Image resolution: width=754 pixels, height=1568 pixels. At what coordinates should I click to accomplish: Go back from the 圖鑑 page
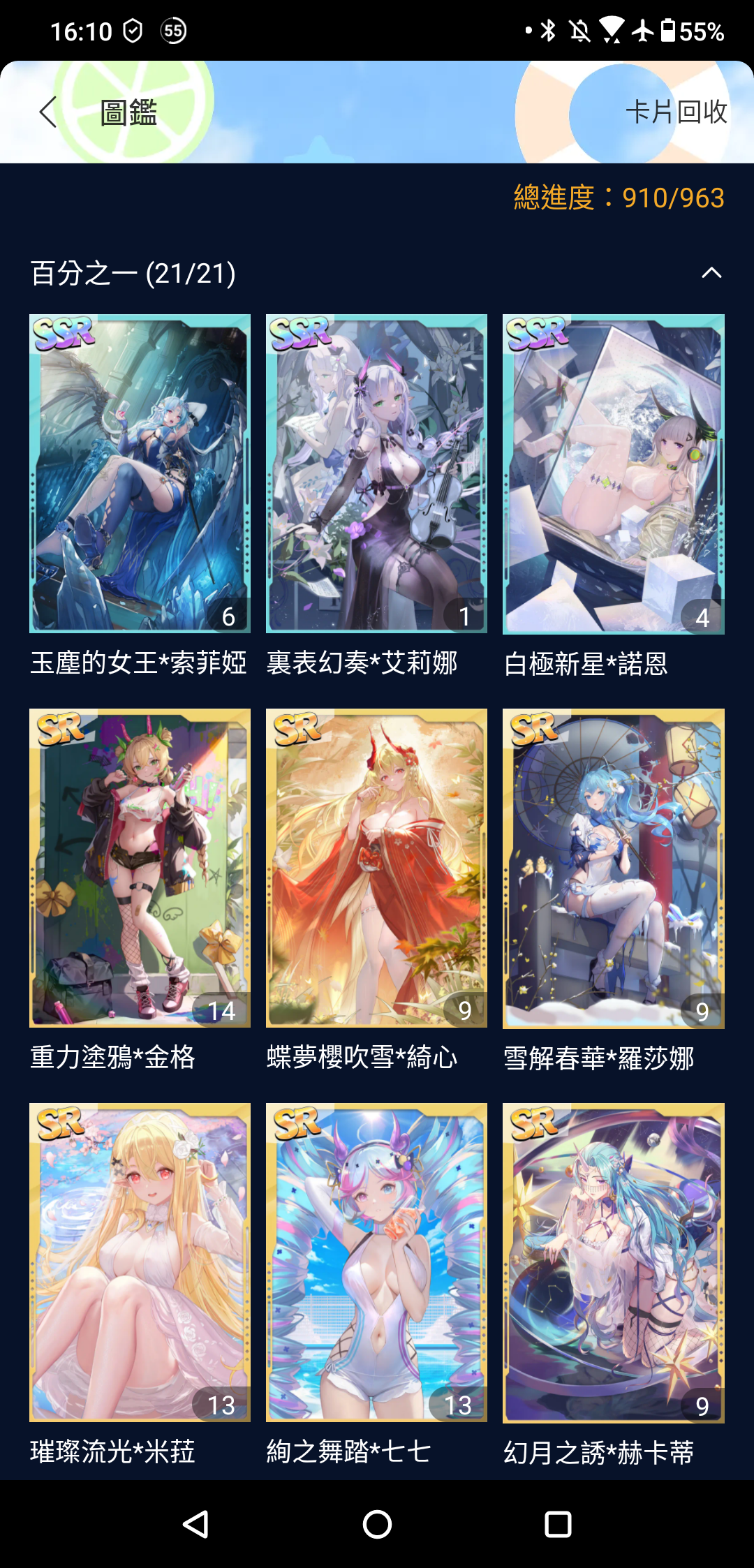[47, 112]
